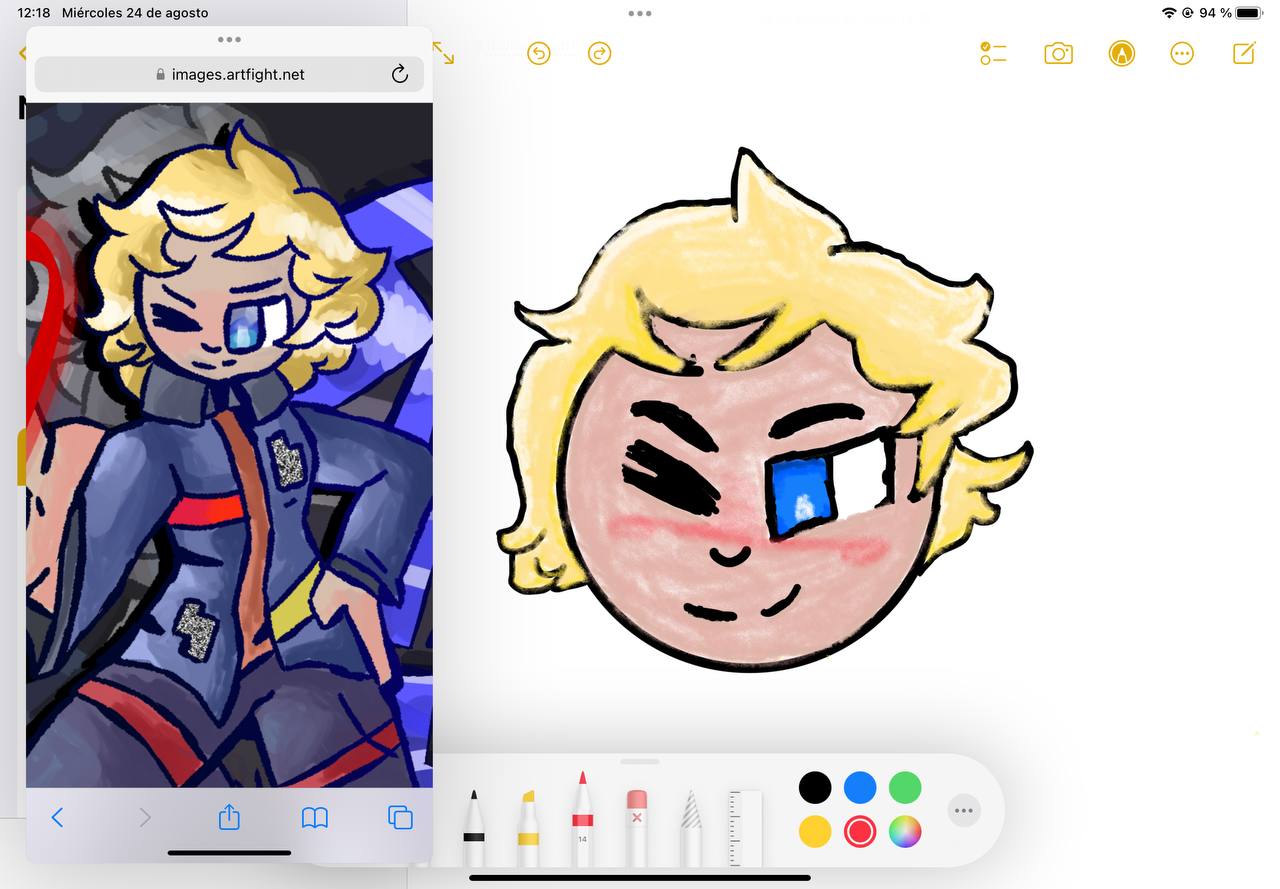This screenshot has width=1280, height=889.
Task: Undo the last drawing stroke
Action: [x=539, y=54]
